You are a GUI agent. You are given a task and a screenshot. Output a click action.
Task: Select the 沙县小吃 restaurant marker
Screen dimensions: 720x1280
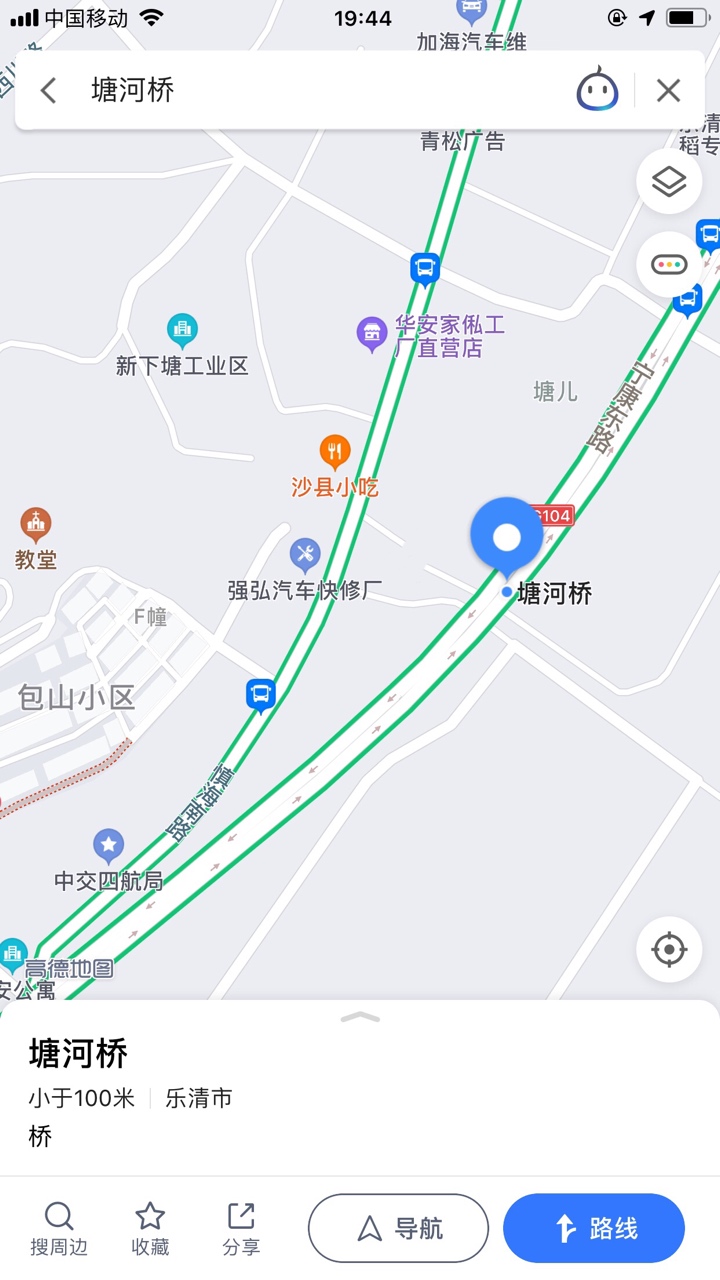[x=335, y=452]
